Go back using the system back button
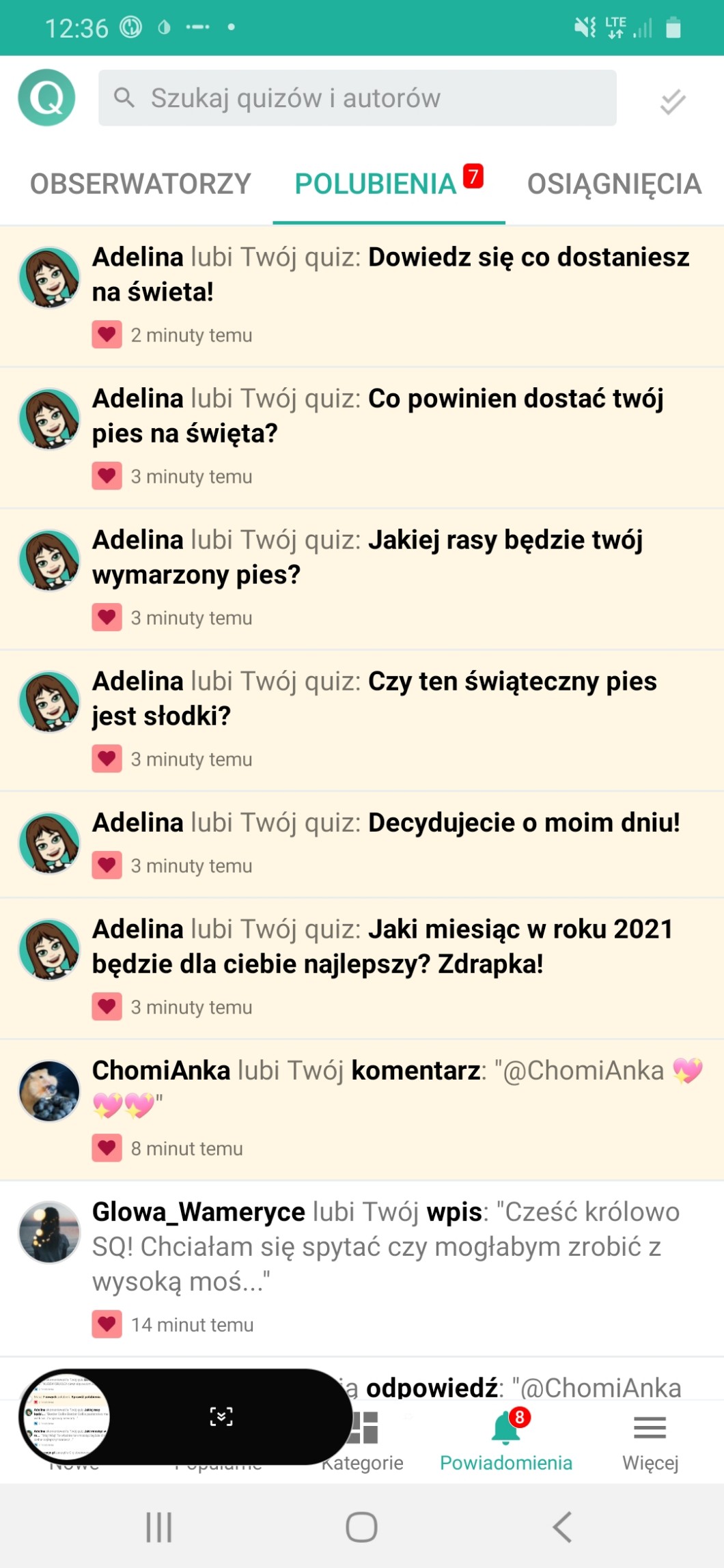The width and height of the screenshot is (724, 1568). [x=562, y=1527]
